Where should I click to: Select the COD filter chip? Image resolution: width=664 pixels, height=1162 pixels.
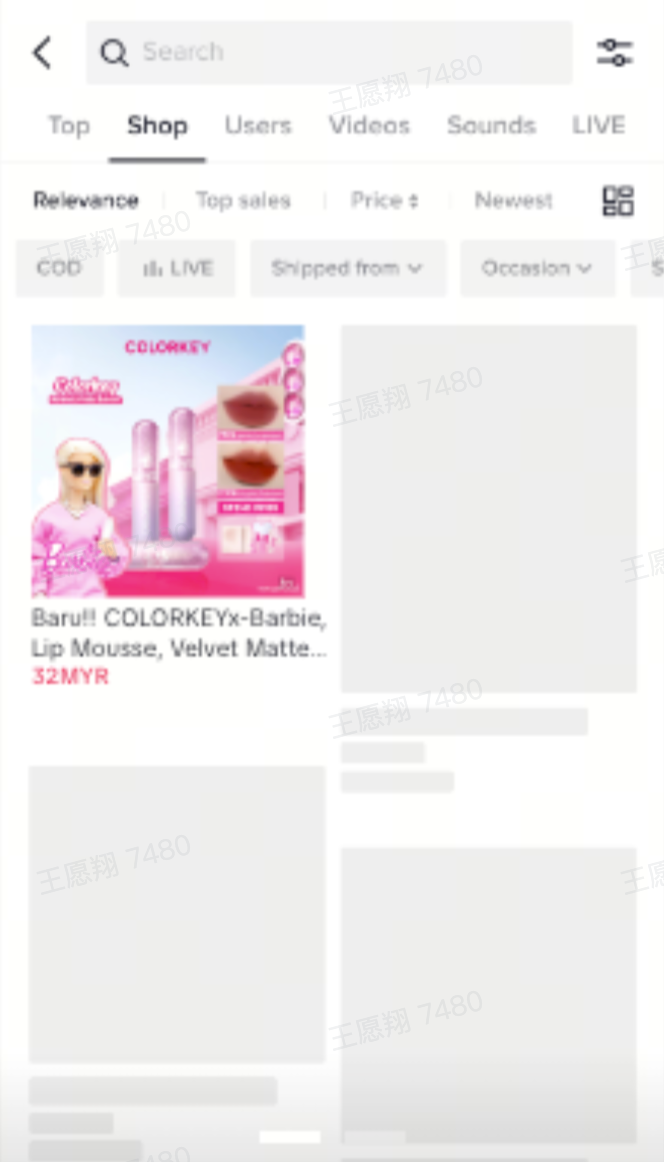pyautogui.click(x=59, y=268)
